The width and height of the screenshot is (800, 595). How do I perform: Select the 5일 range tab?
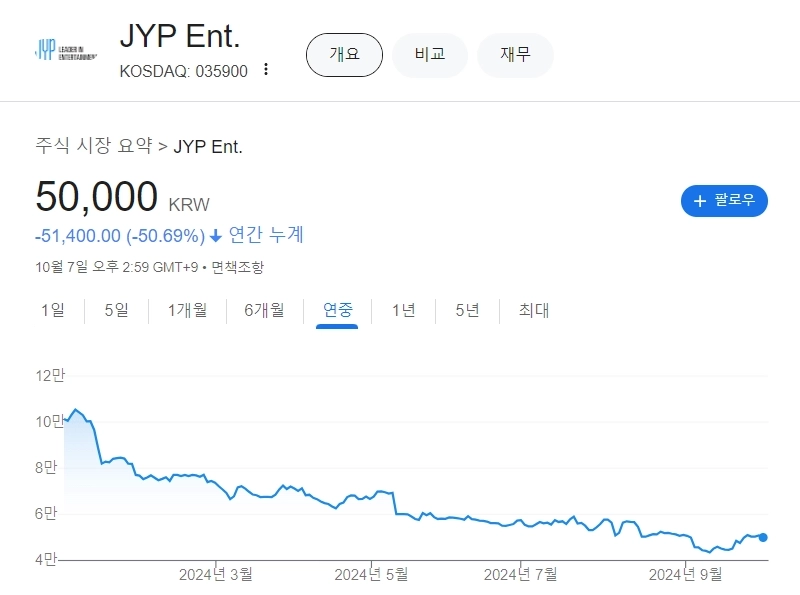coord(116,310)
